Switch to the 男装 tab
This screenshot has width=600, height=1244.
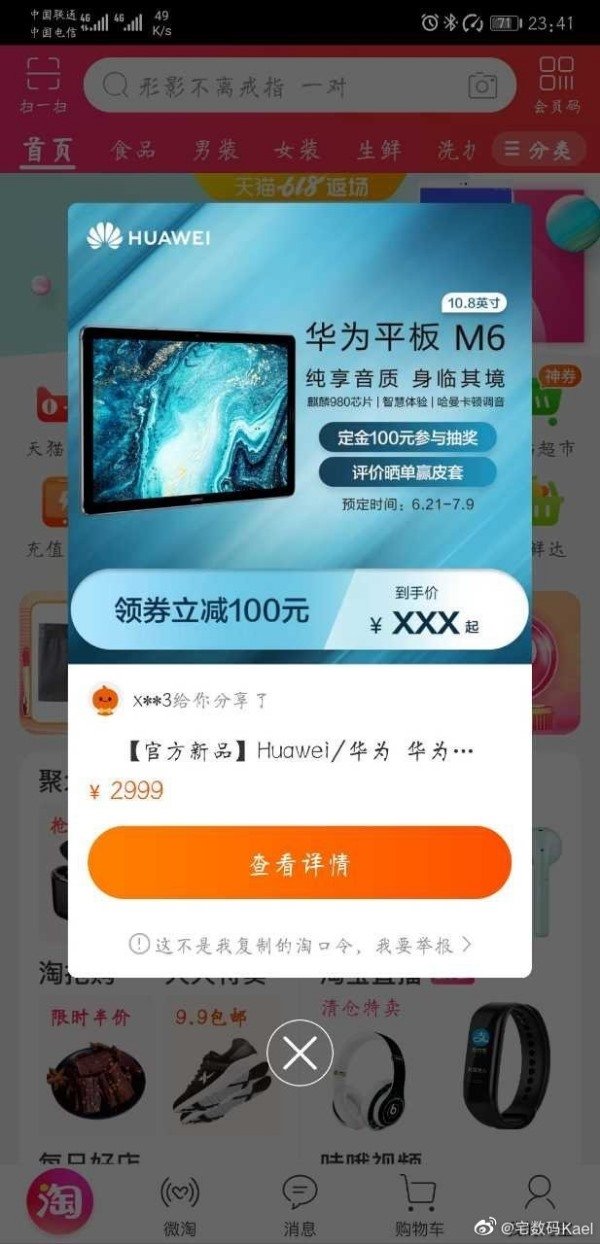215,150
